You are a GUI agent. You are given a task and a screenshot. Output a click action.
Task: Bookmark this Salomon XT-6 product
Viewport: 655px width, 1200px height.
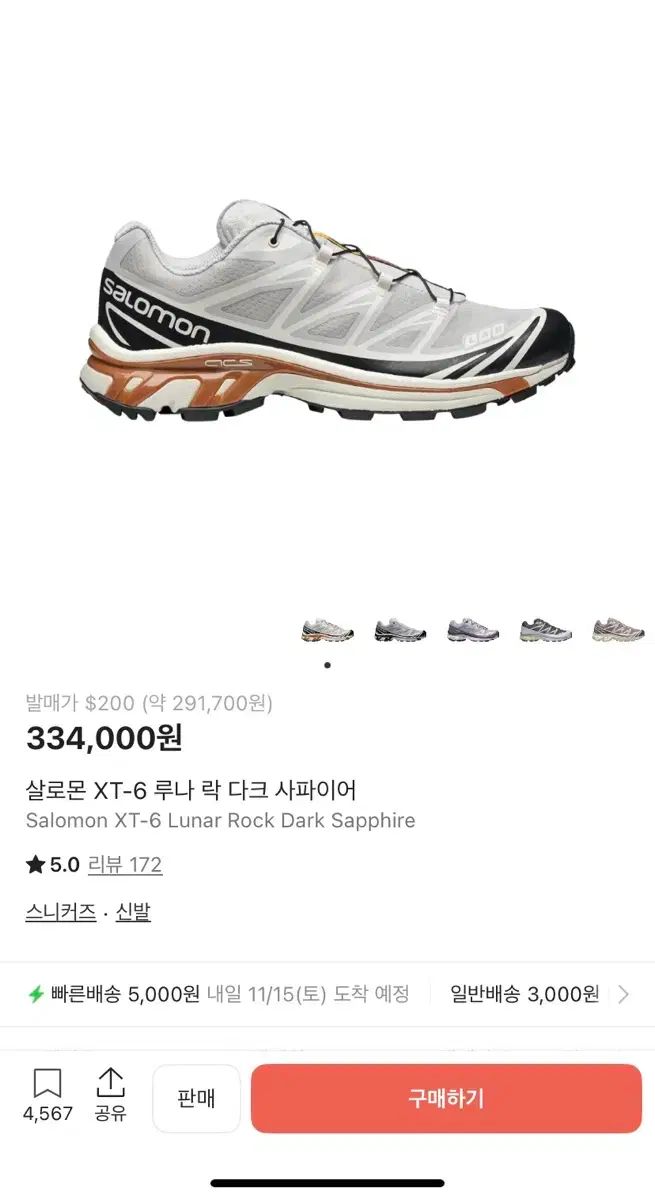tap(47, 1085)
